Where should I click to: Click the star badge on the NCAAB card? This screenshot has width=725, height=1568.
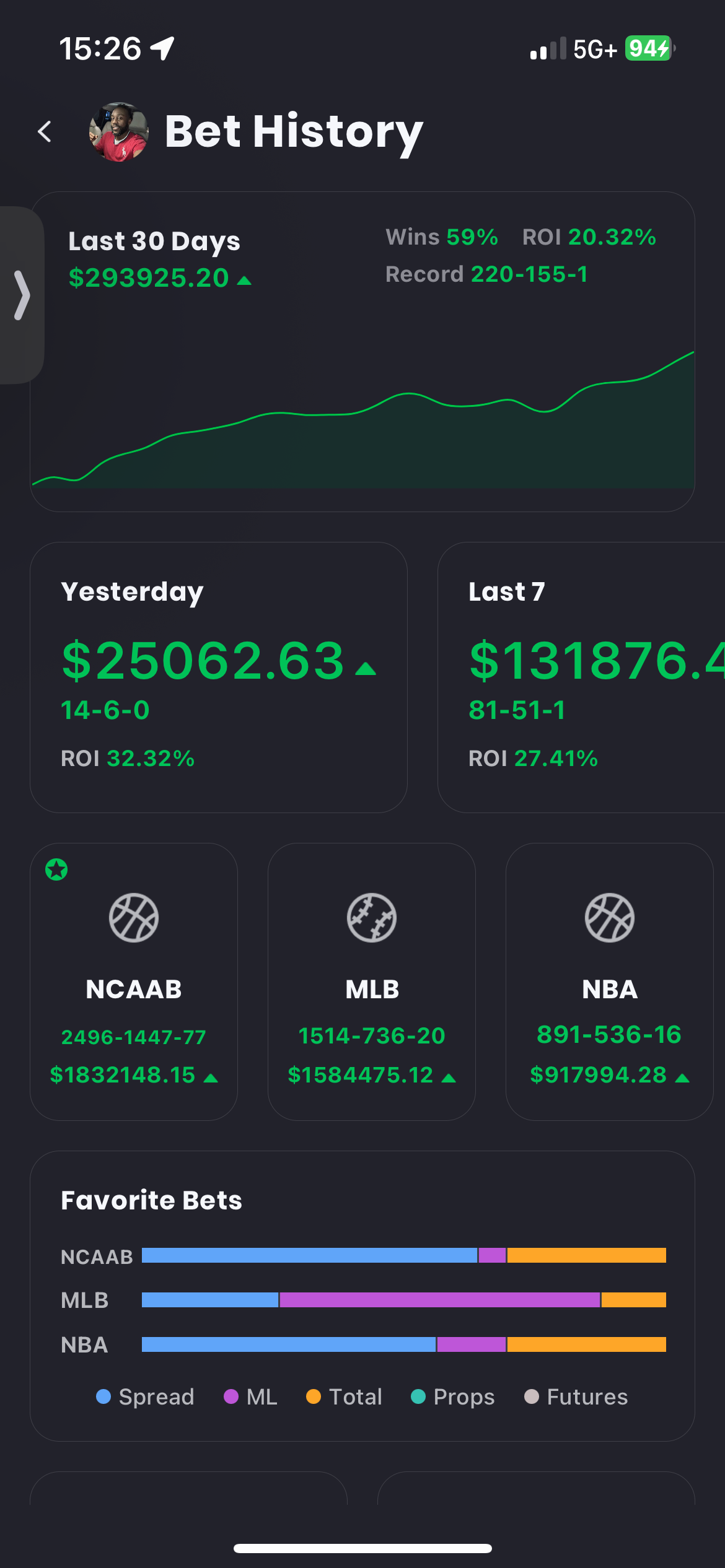pos(56,869)
